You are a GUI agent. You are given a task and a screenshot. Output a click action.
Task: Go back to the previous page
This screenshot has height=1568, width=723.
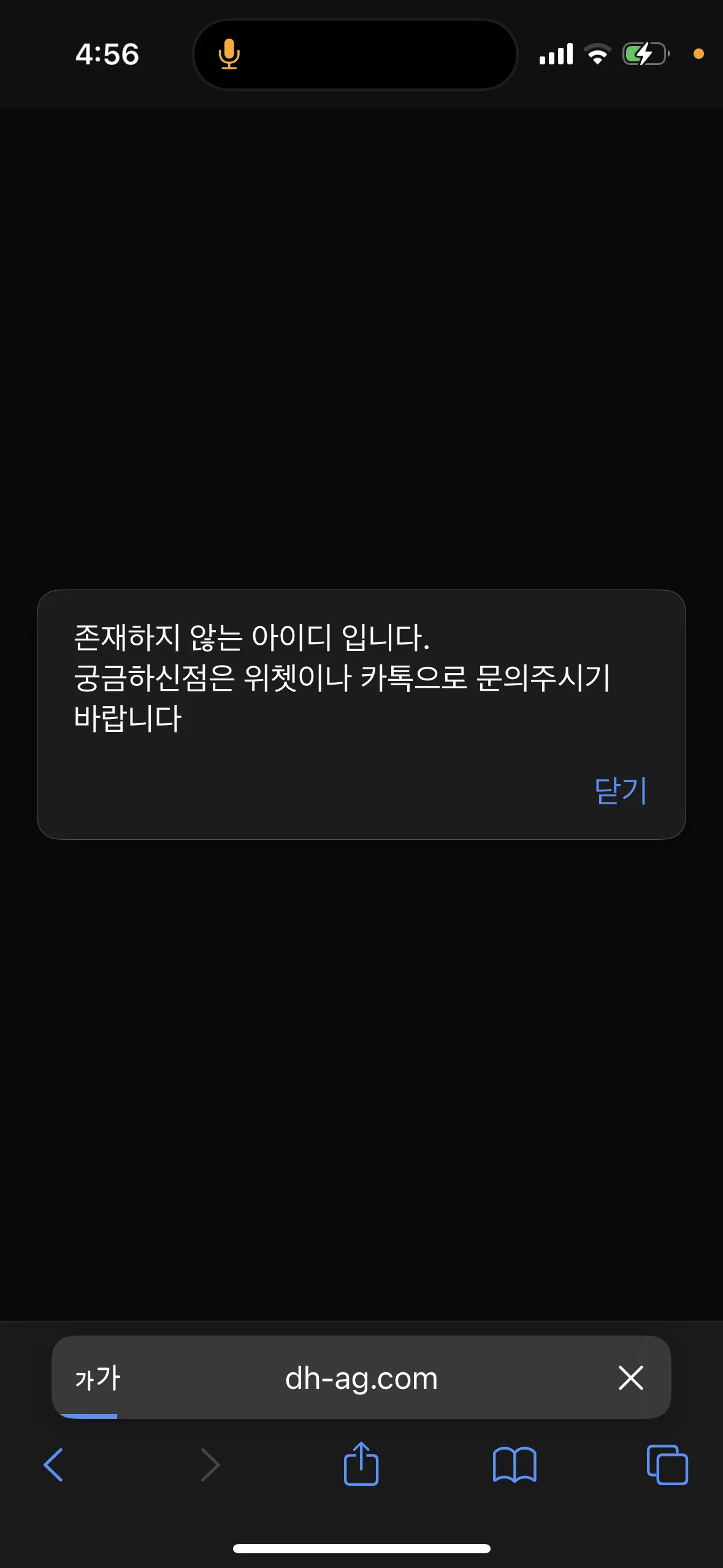click(54, 1465)
